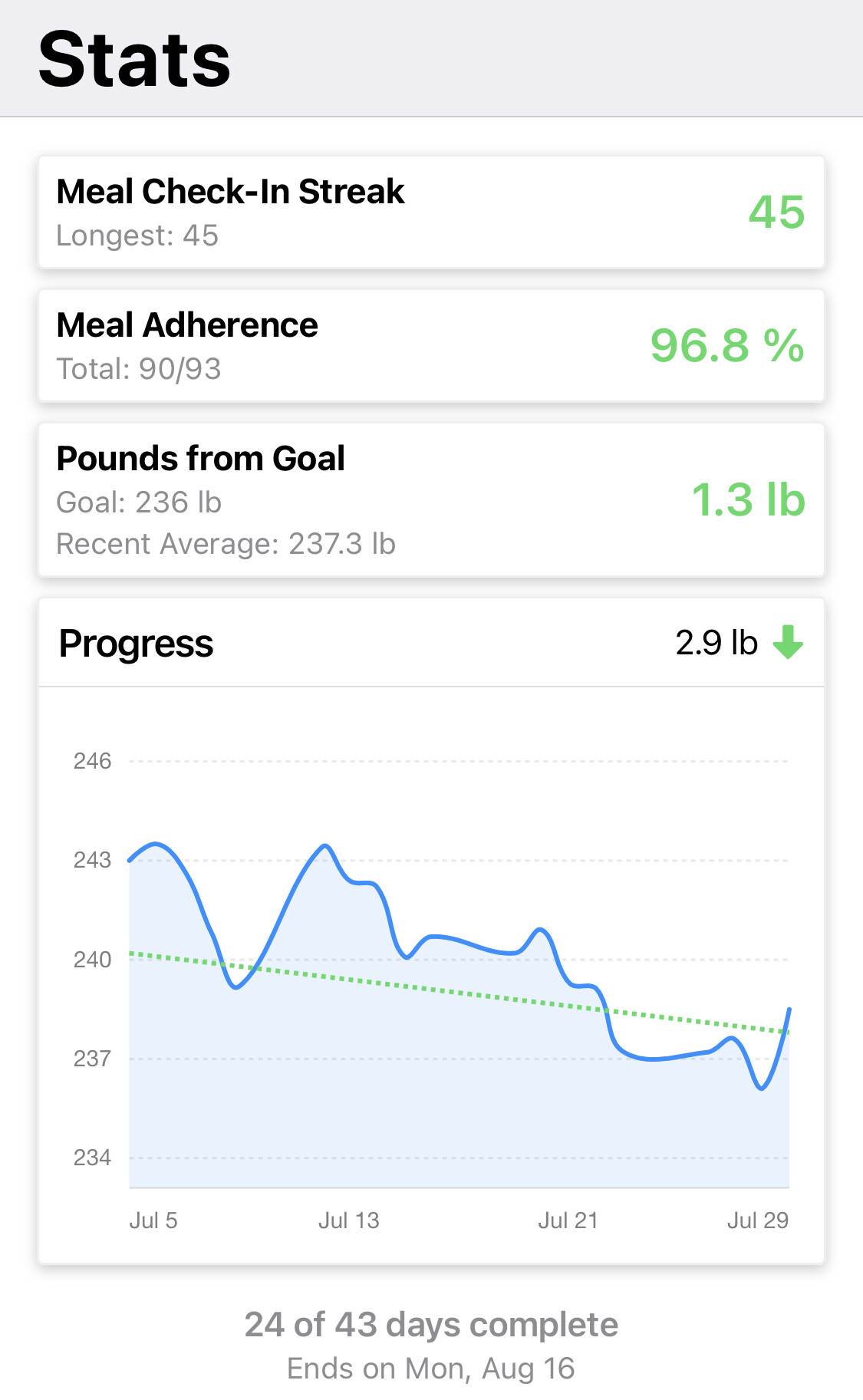The width and height of the screenshot is (863, 1400).
Task: Open the Meal Adherence card
Action: coord(431,345)
